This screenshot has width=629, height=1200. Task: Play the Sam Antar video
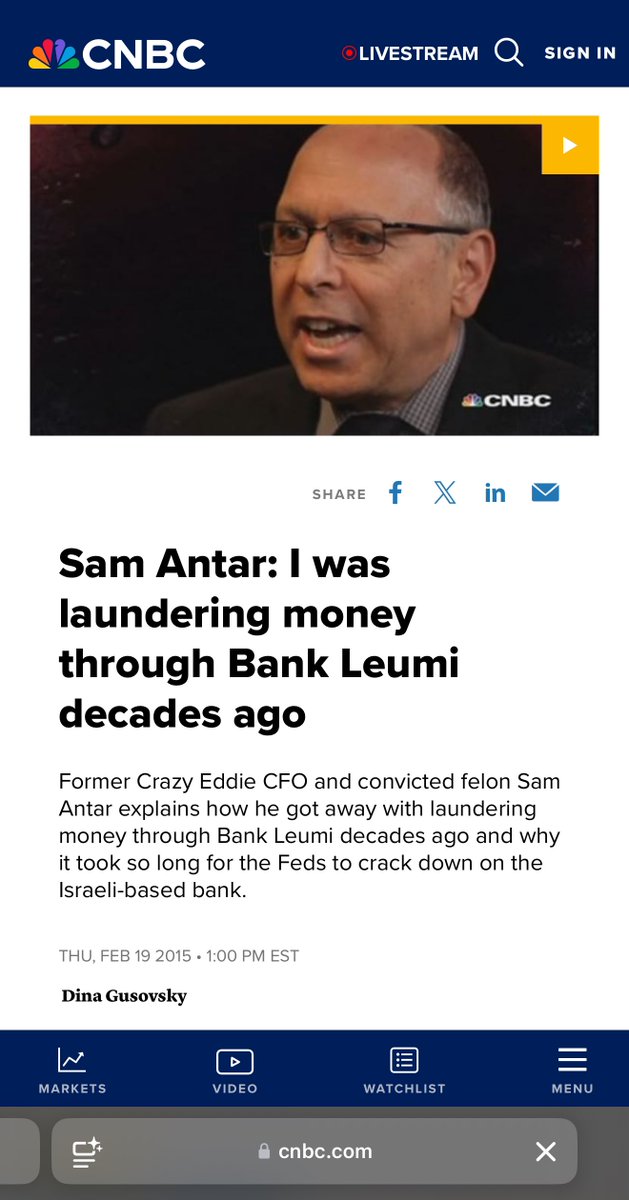click(x=570, y=146)
